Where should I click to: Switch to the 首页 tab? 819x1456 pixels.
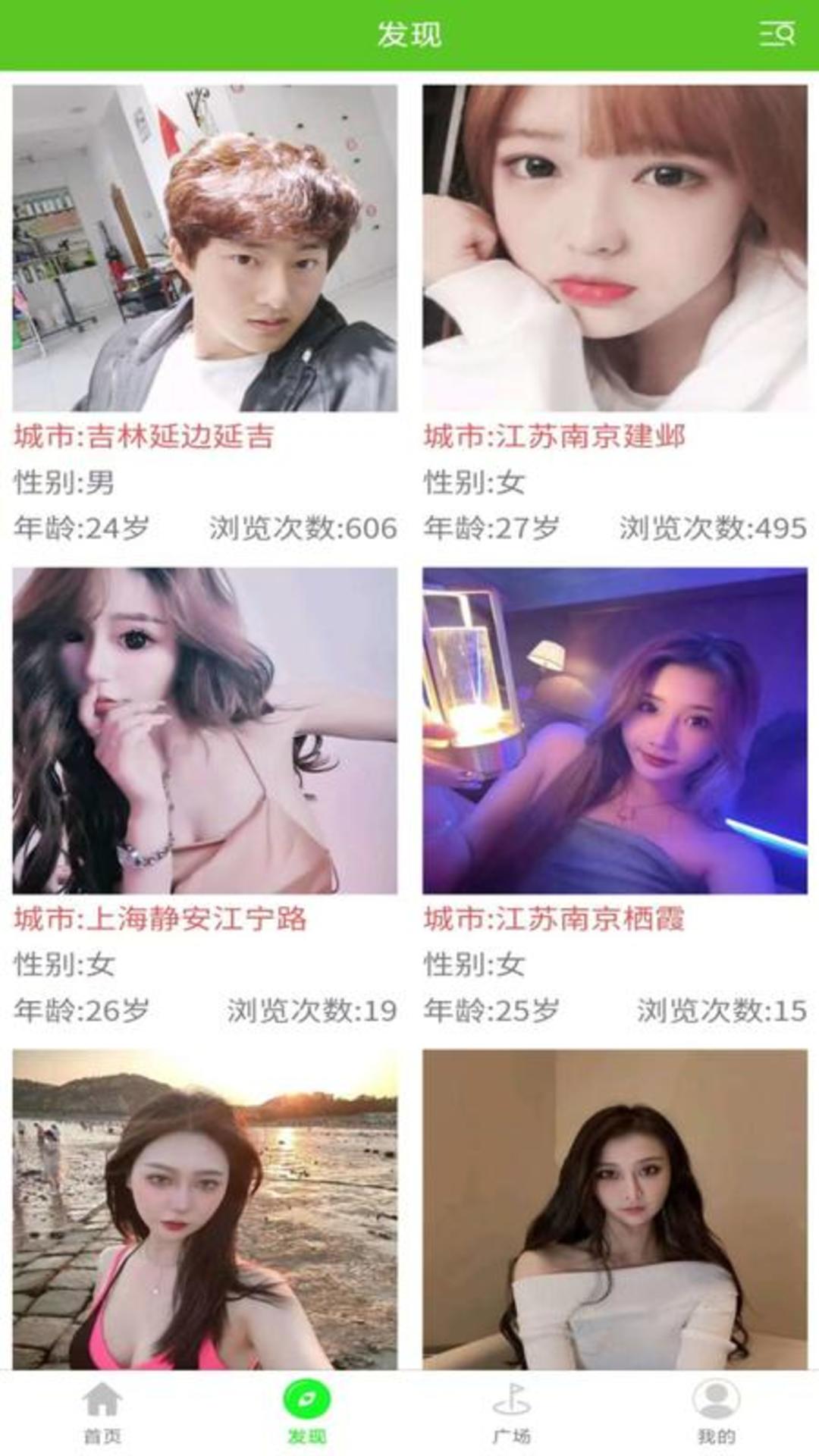tap(102, 1412)
